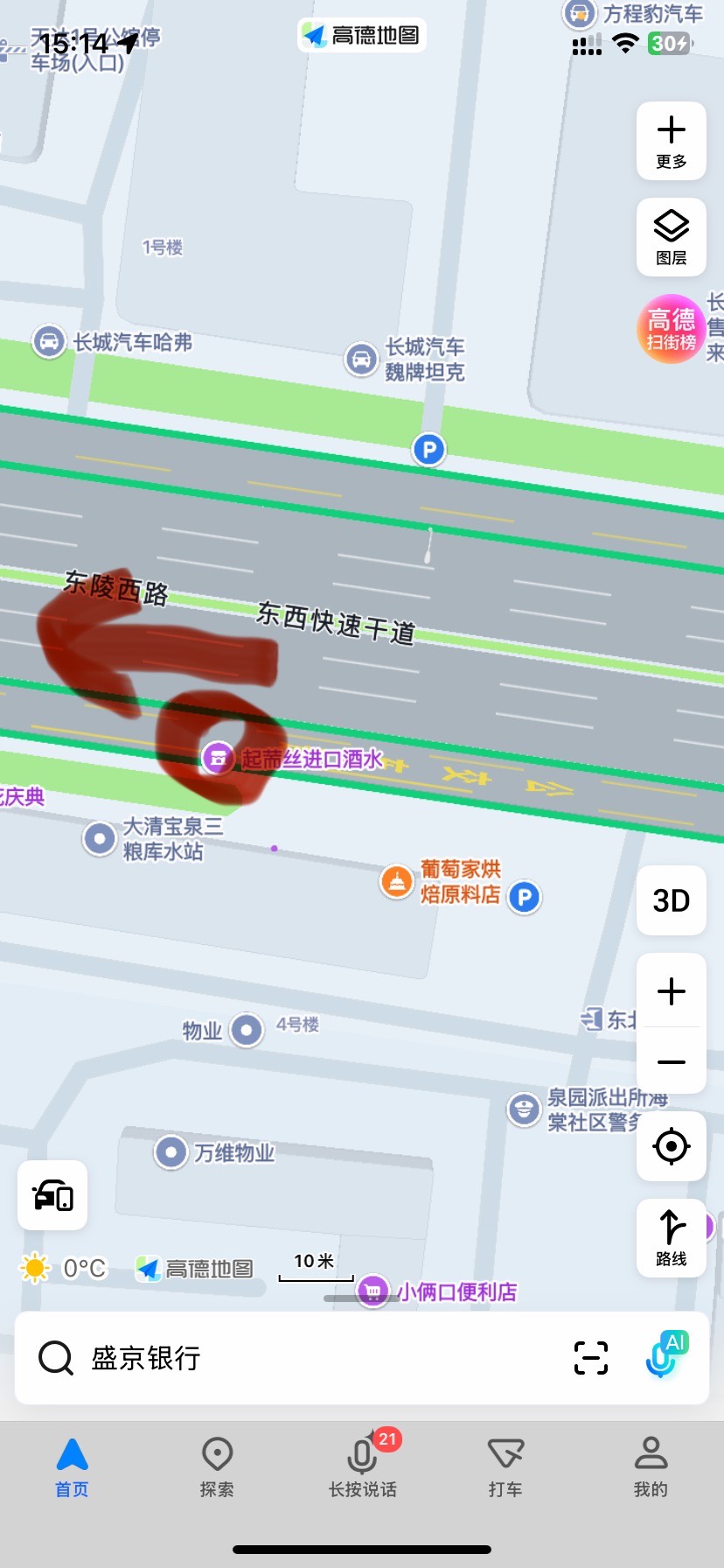Screen dimensions: 724x1568
Task: Start the AI voice assistant
Action: pyautogui.click(x=666, y=1356)
